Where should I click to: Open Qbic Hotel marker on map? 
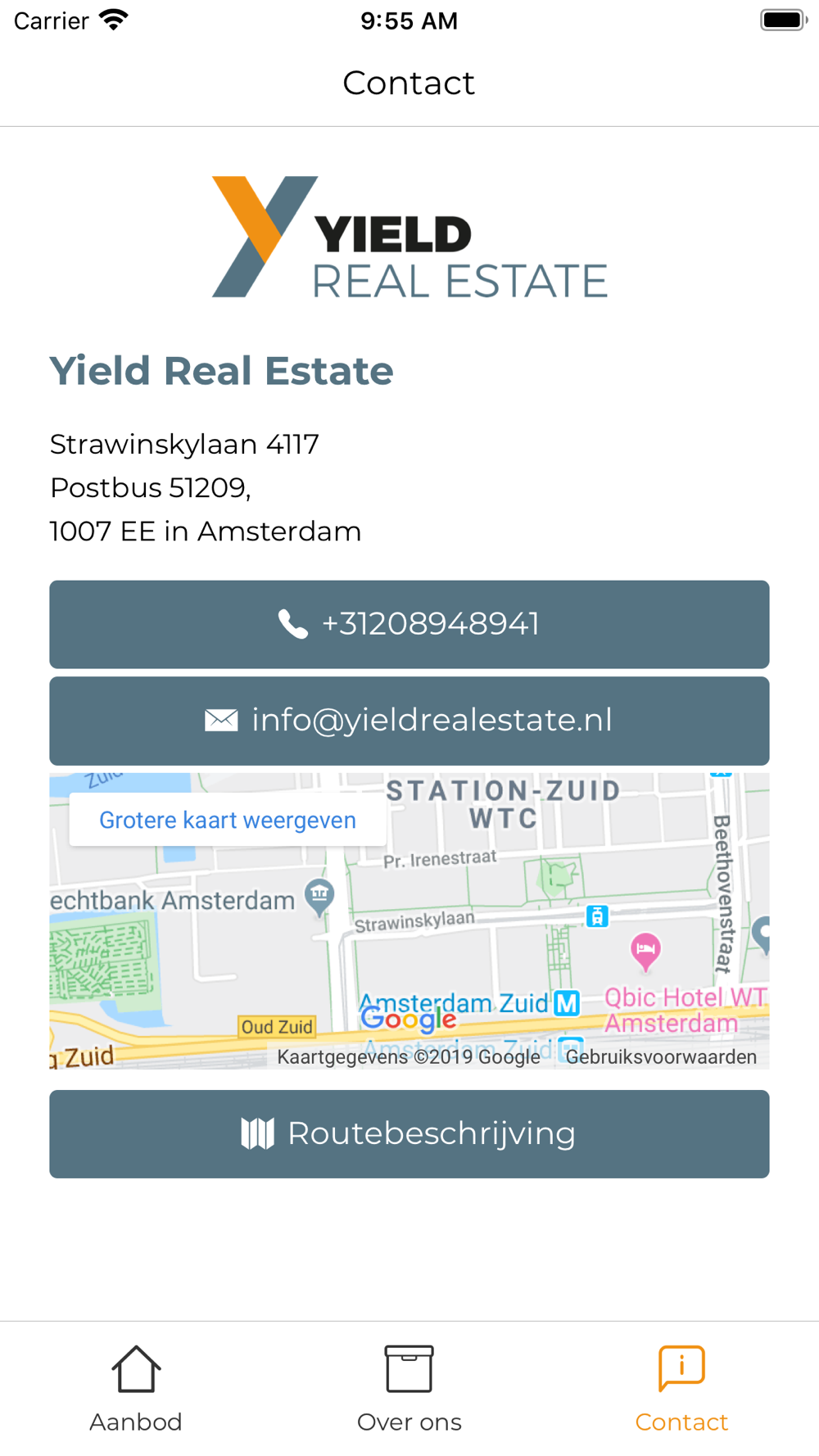pyautogui.click(x=645, y=952)
